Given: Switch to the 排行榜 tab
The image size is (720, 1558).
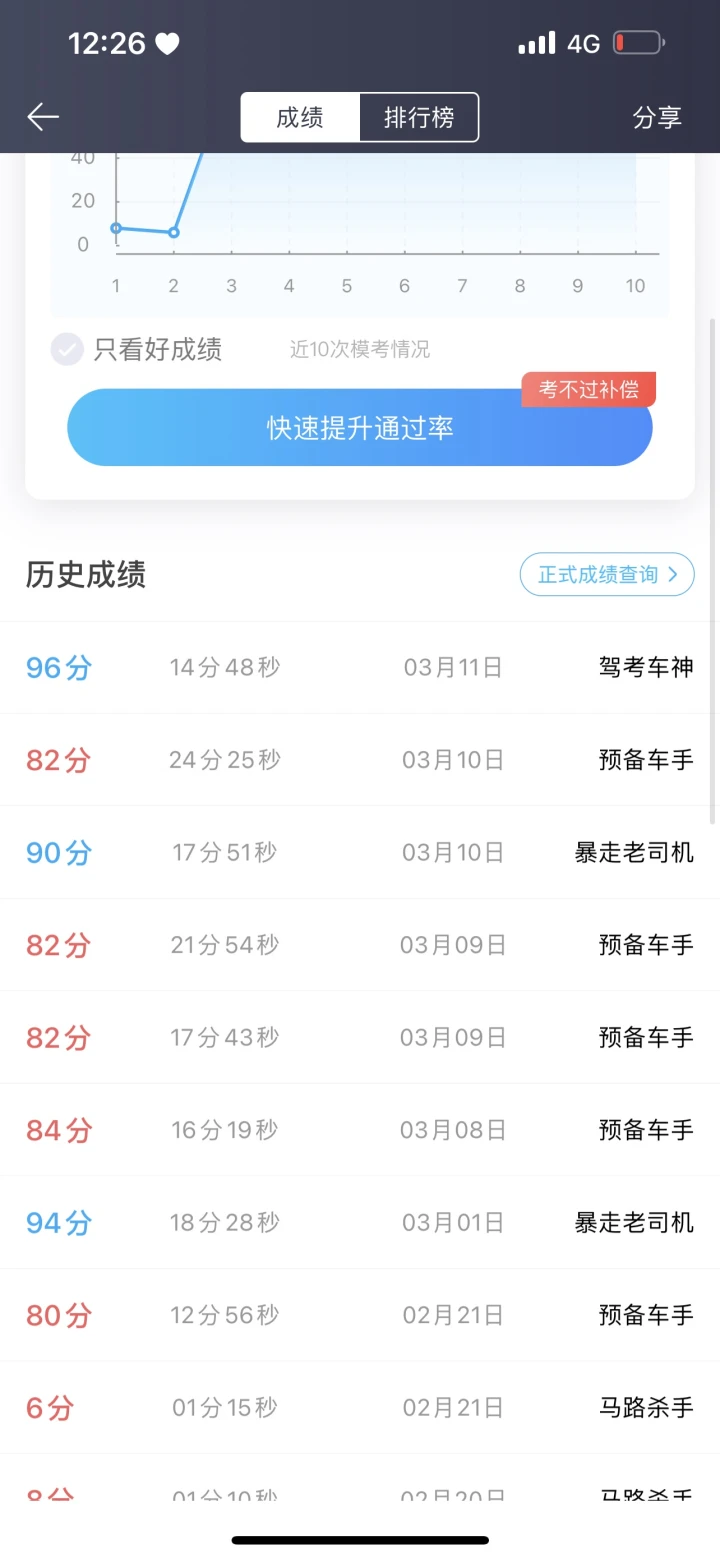Looking at the screenshot, I should pos(419,117).
